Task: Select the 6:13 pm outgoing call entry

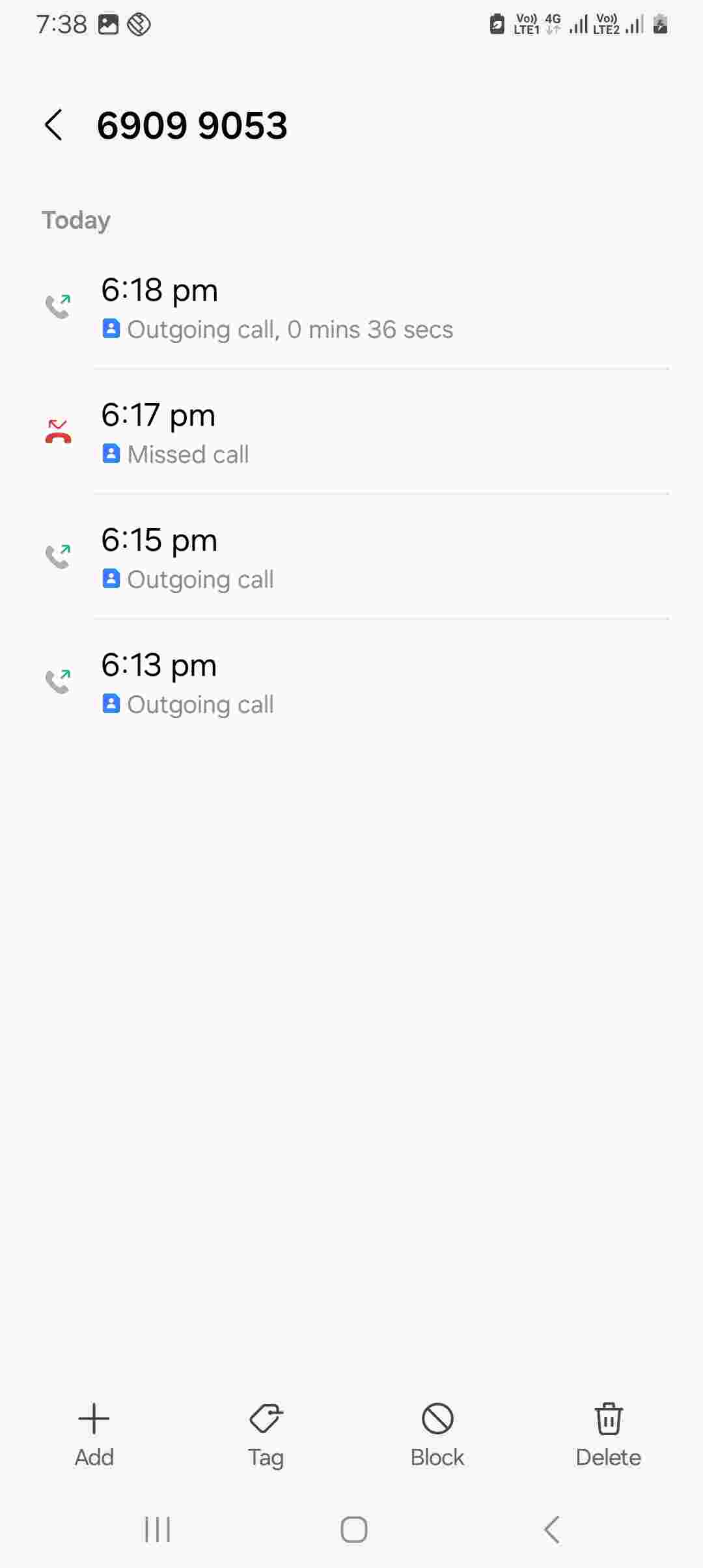Action: coord(351,683)
